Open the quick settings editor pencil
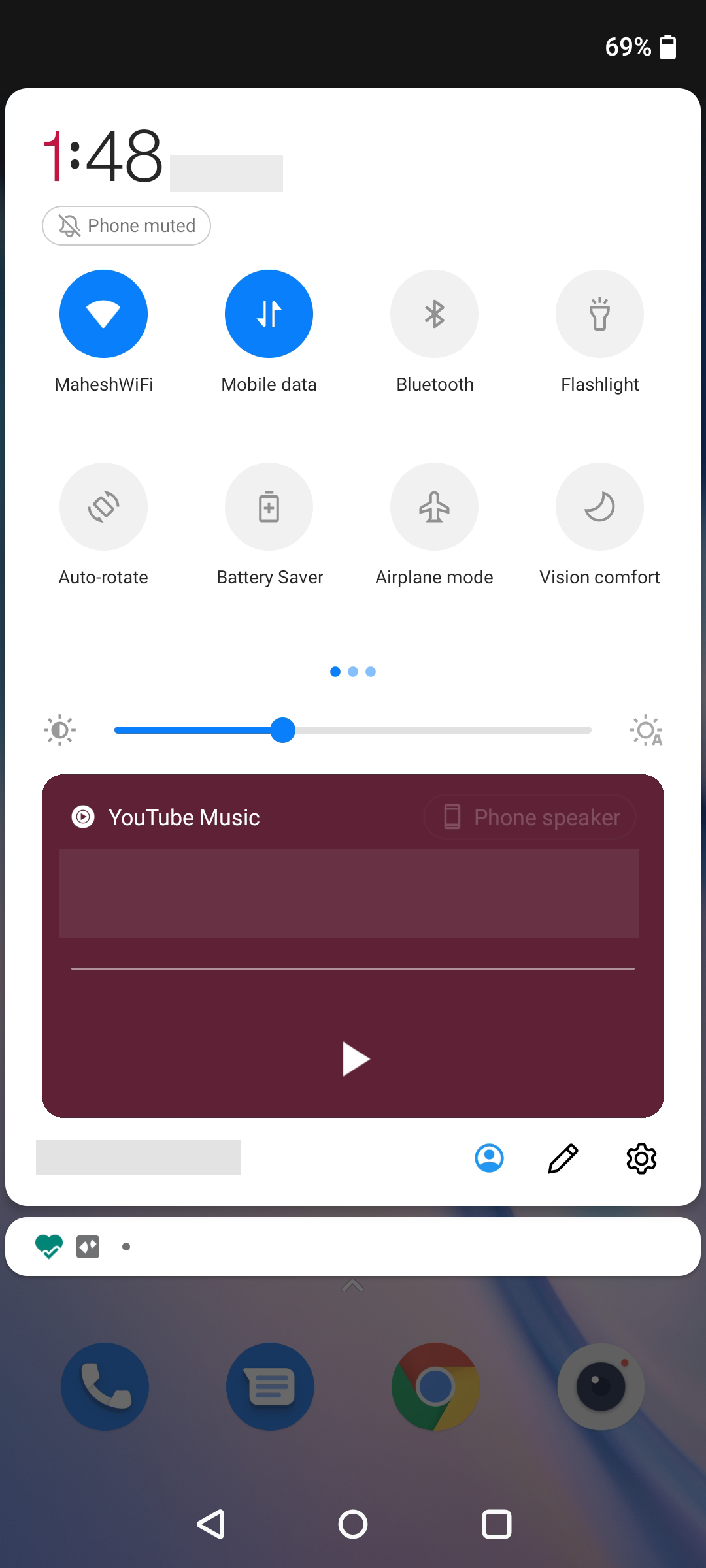The width and height of the screenshot is (706, 1568). [562, 1157]
